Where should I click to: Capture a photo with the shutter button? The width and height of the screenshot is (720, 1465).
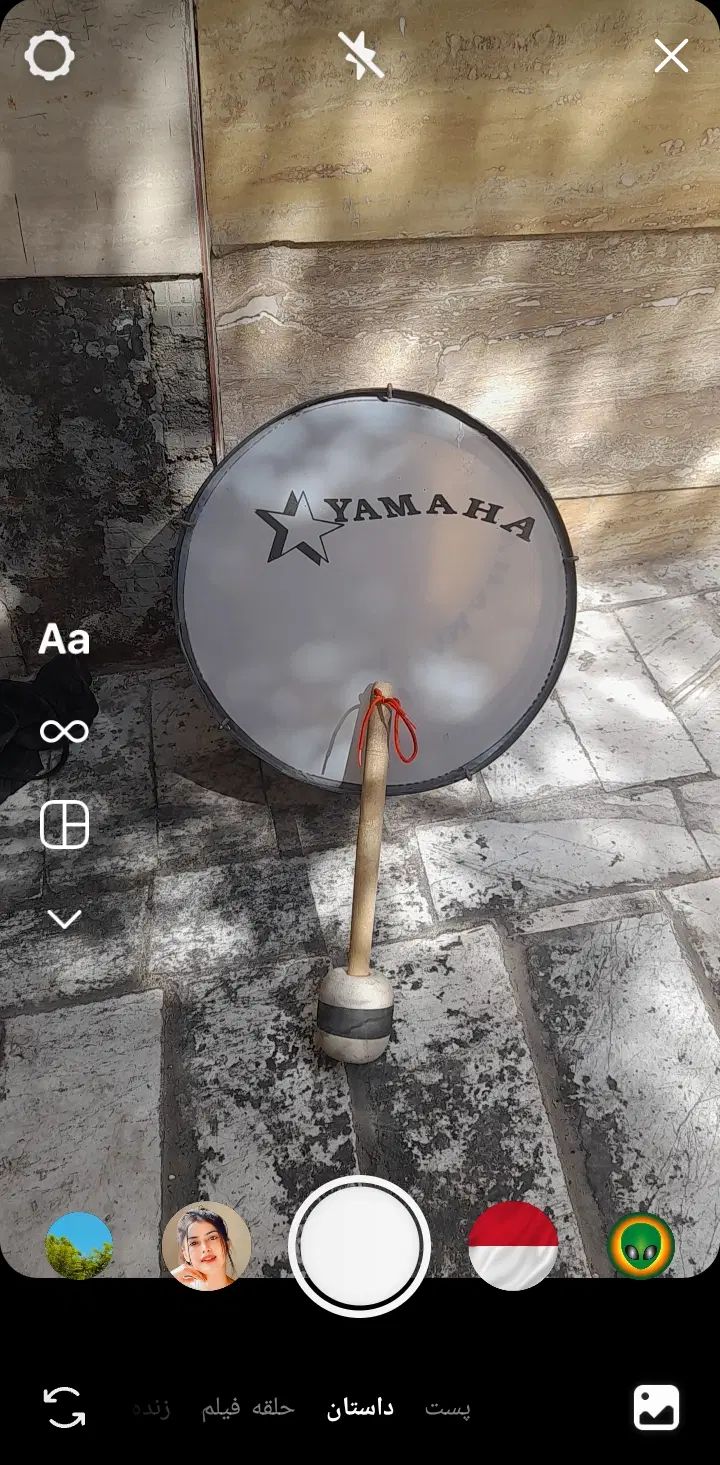pyautogui.click(x=359, y=1246)
